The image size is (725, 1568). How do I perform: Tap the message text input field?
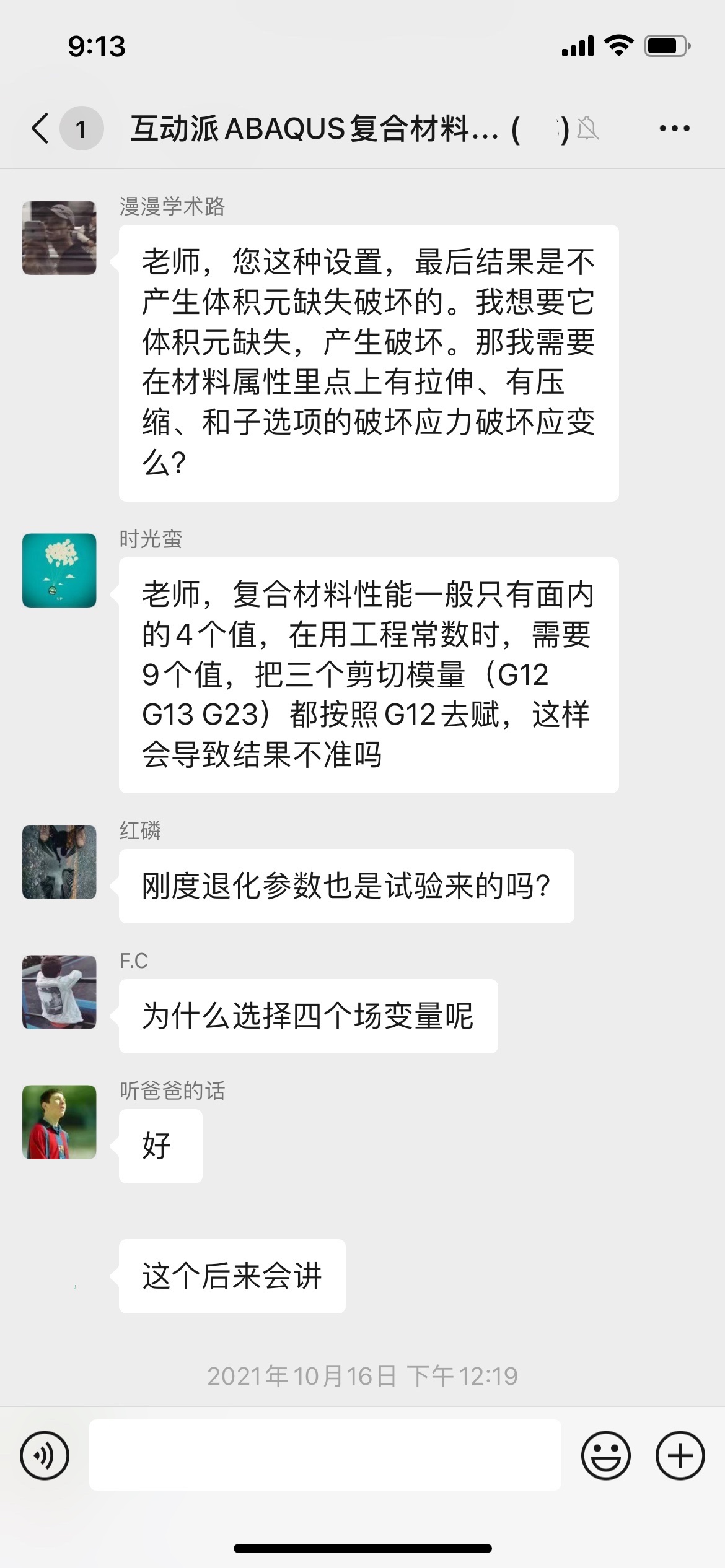pos(325,1455)
